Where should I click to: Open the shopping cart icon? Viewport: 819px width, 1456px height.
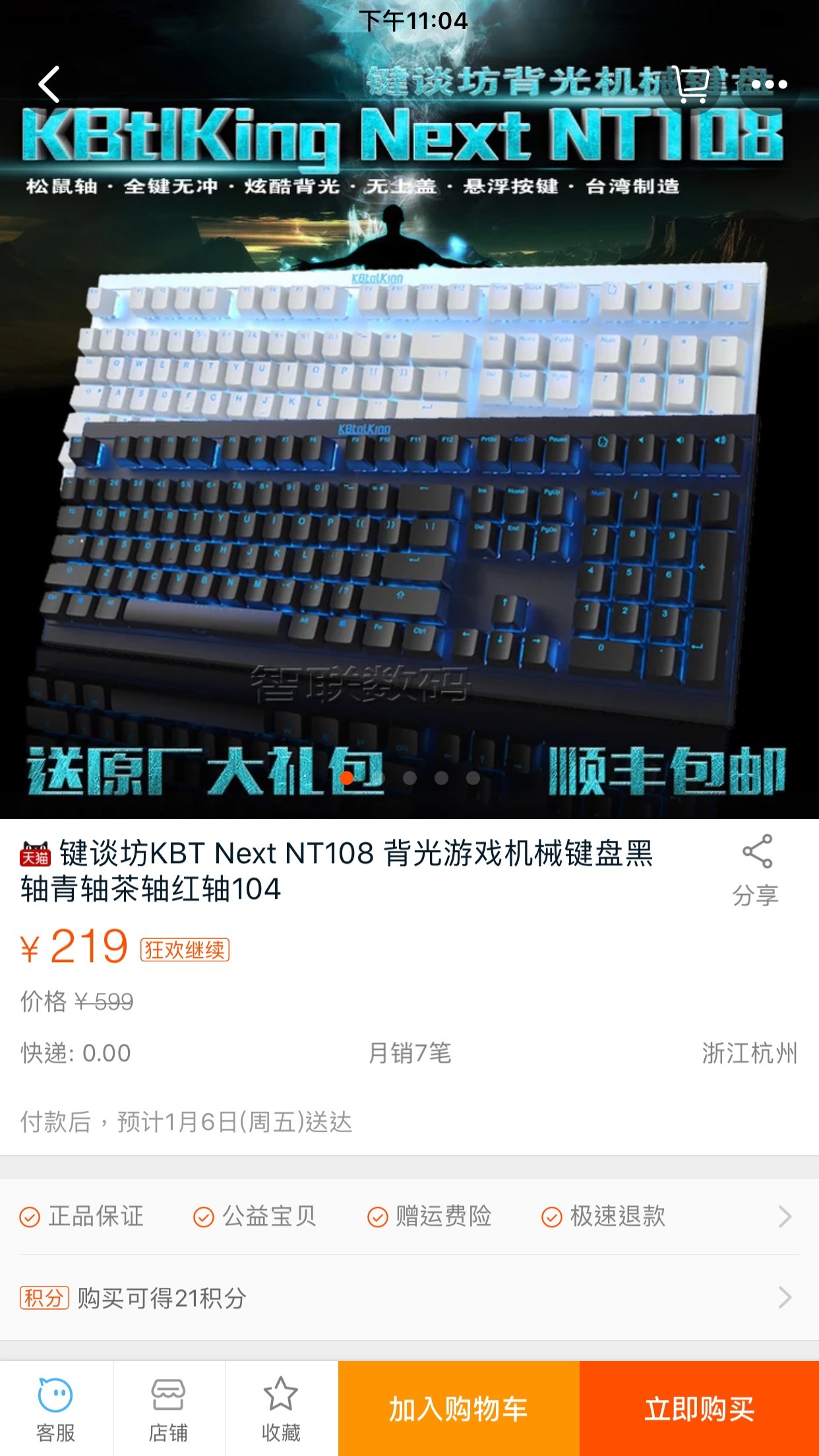pyautogui.click(x=692, y=84)
